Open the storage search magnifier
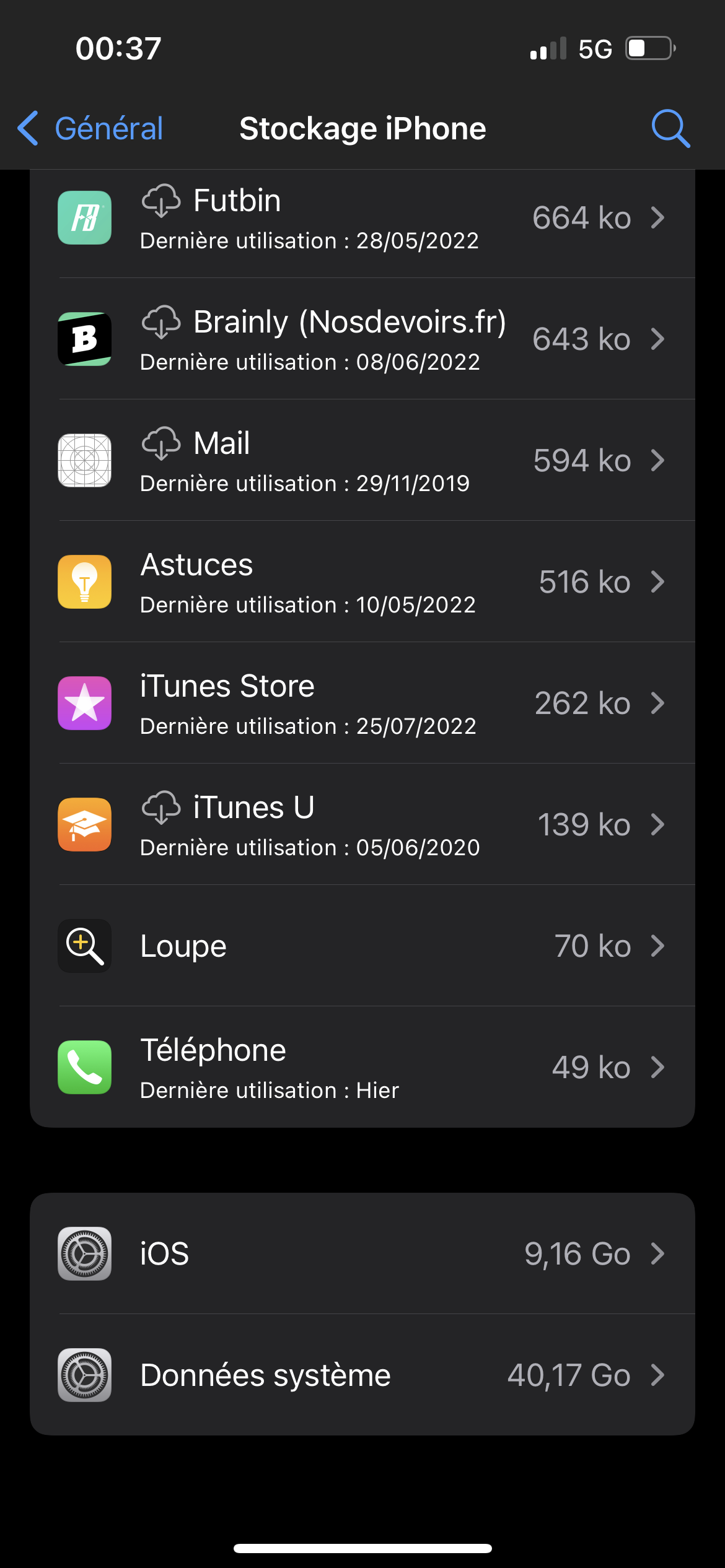 670,129
